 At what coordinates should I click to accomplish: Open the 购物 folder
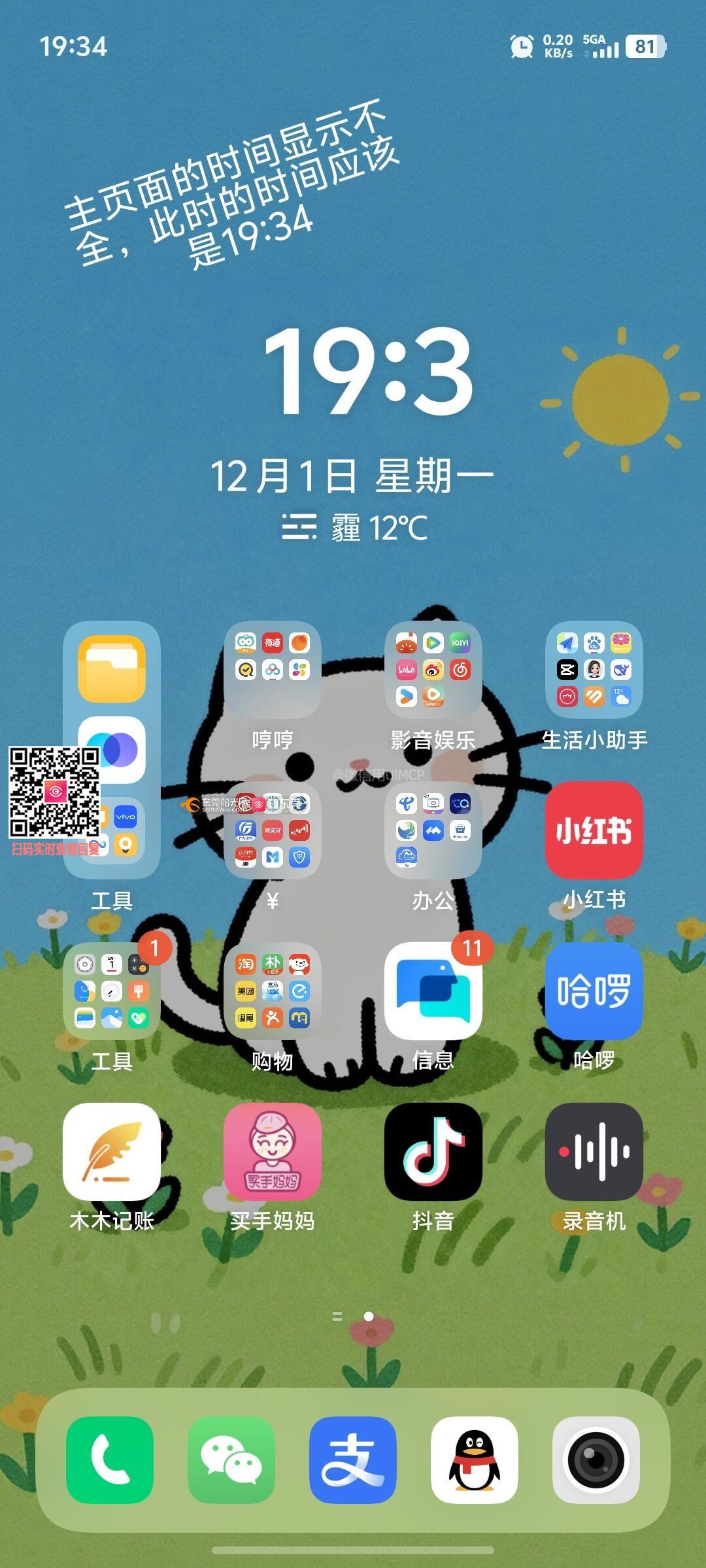tap(273, 991)
